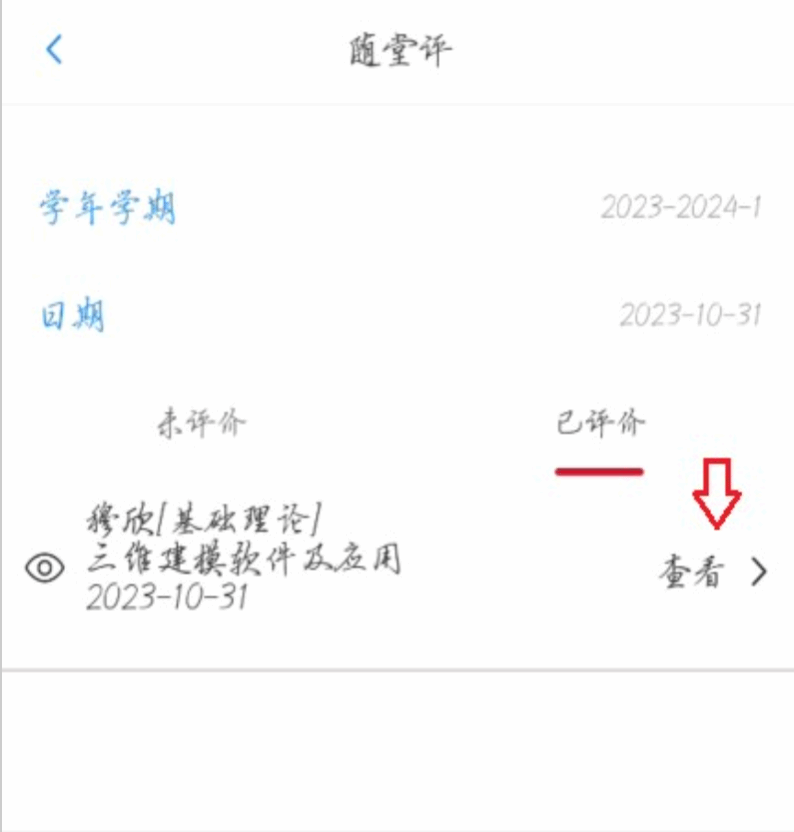The image size is (794, 832).
Task: Change the 学年学期 selection
Action: pyautogui.click(x=681, y=208)
